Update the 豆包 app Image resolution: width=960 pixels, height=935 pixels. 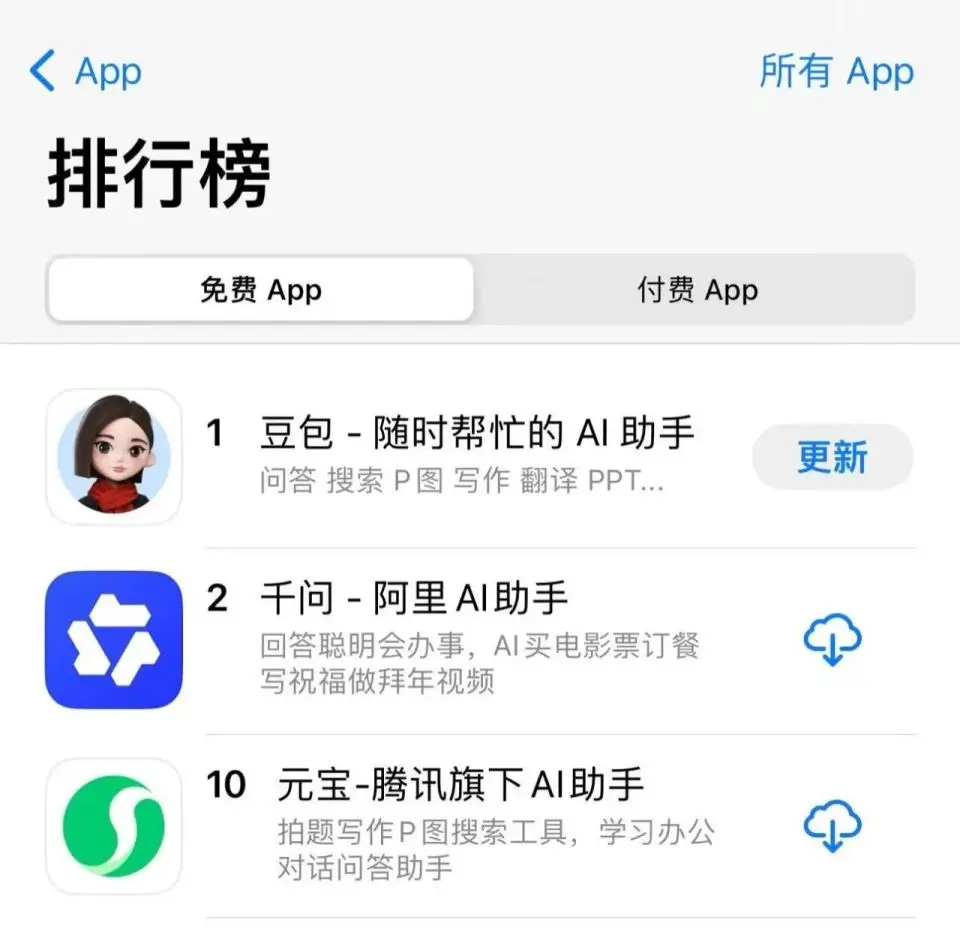coord(833,457)
